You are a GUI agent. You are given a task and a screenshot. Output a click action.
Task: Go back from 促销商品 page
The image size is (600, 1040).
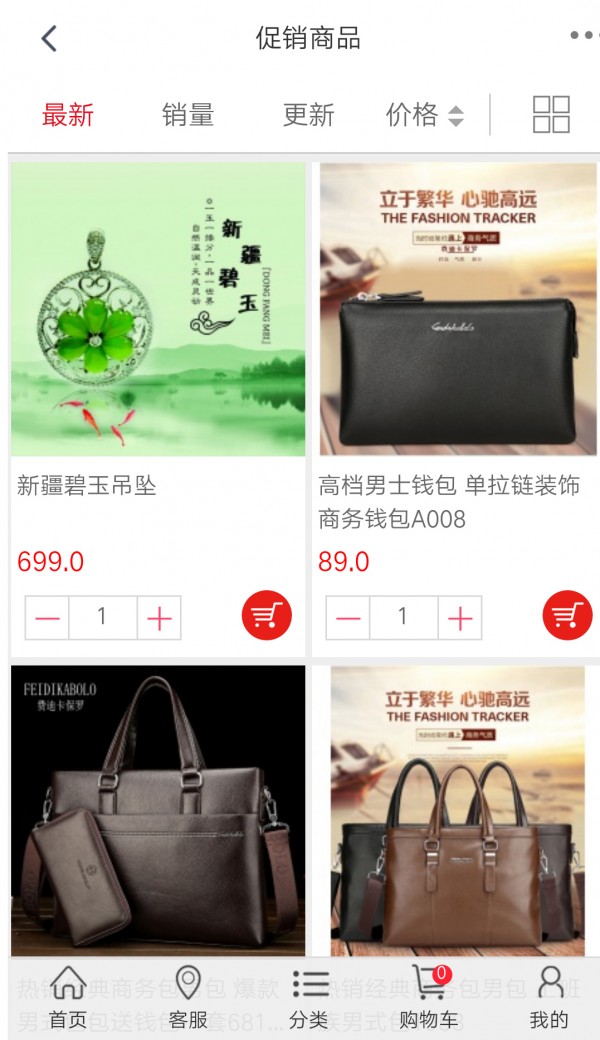tap(49, 39)
